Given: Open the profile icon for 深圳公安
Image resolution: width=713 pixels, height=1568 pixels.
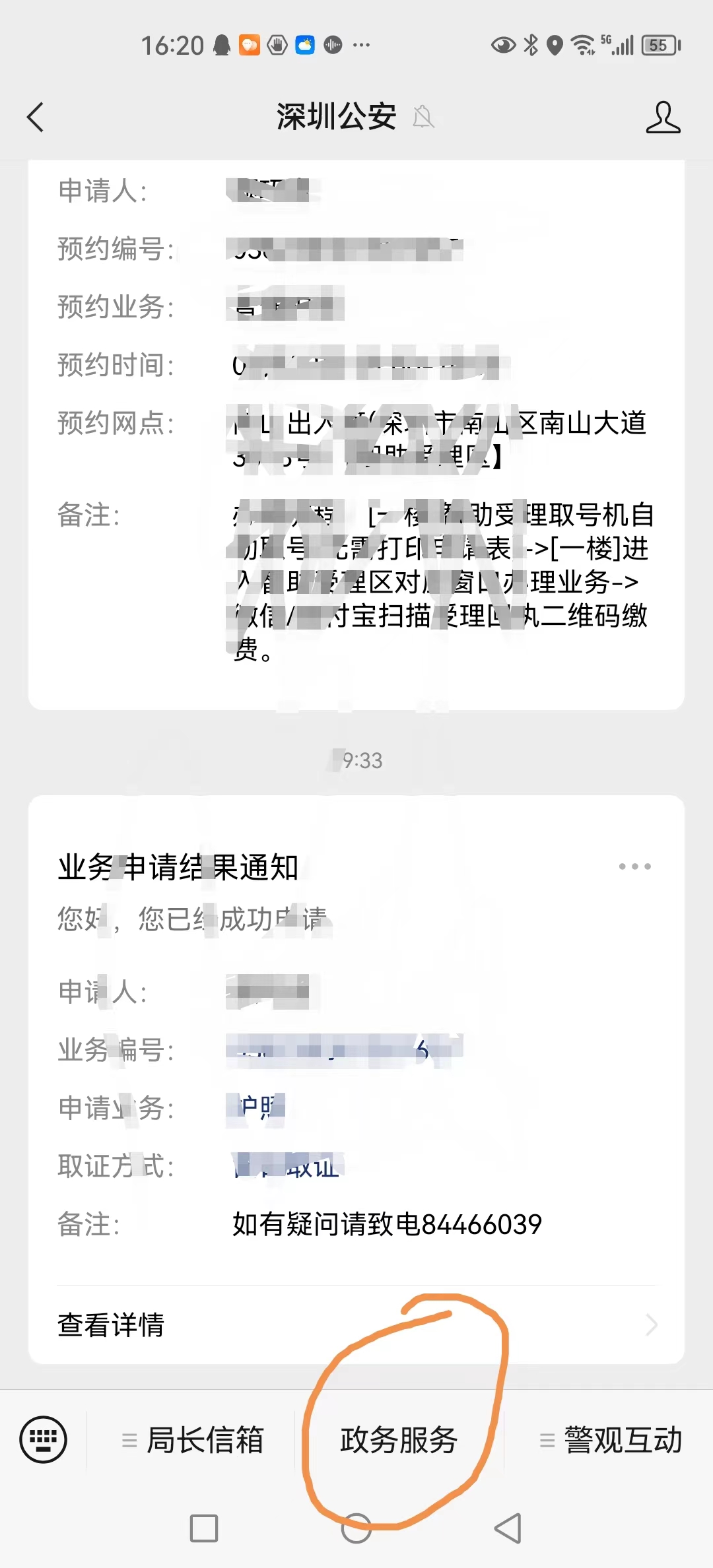Looking at the screenshot, I should [663, 116].
